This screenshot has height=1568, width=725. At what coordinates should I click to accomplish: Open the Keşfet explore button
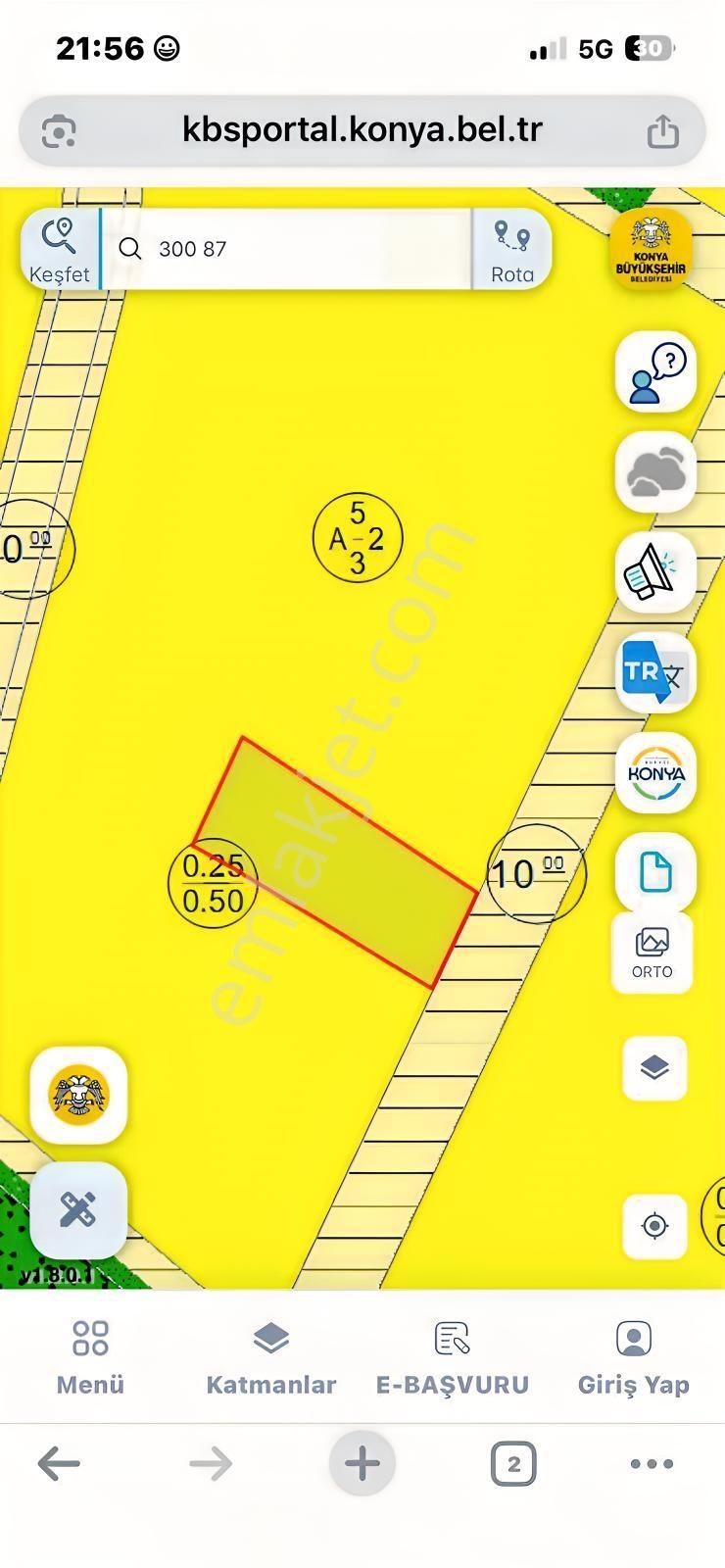[x=60, y=249]
